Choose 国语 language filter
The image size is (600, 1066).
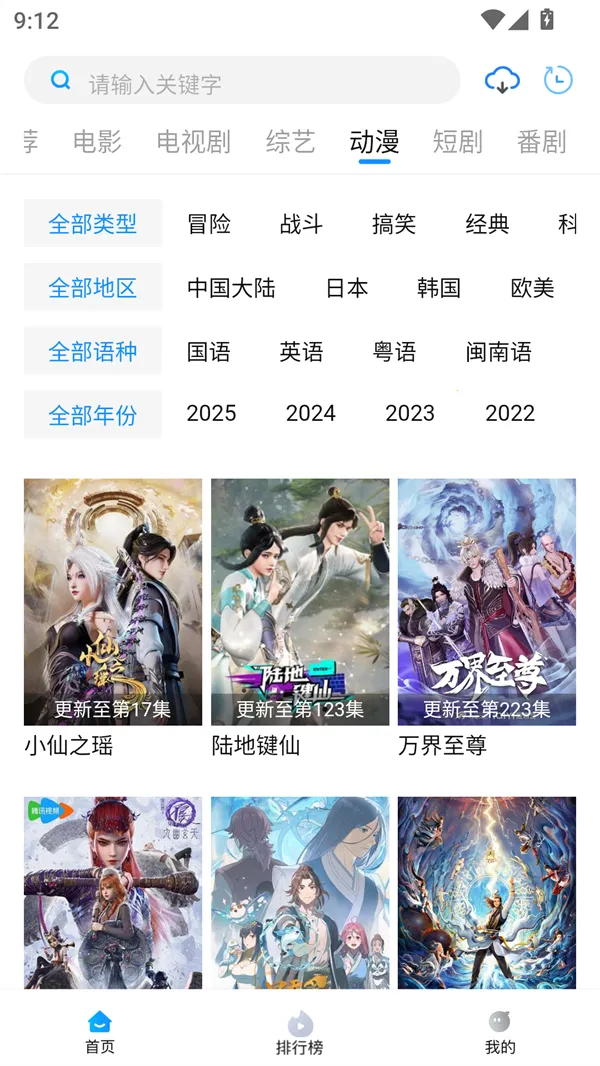point(209,352)
